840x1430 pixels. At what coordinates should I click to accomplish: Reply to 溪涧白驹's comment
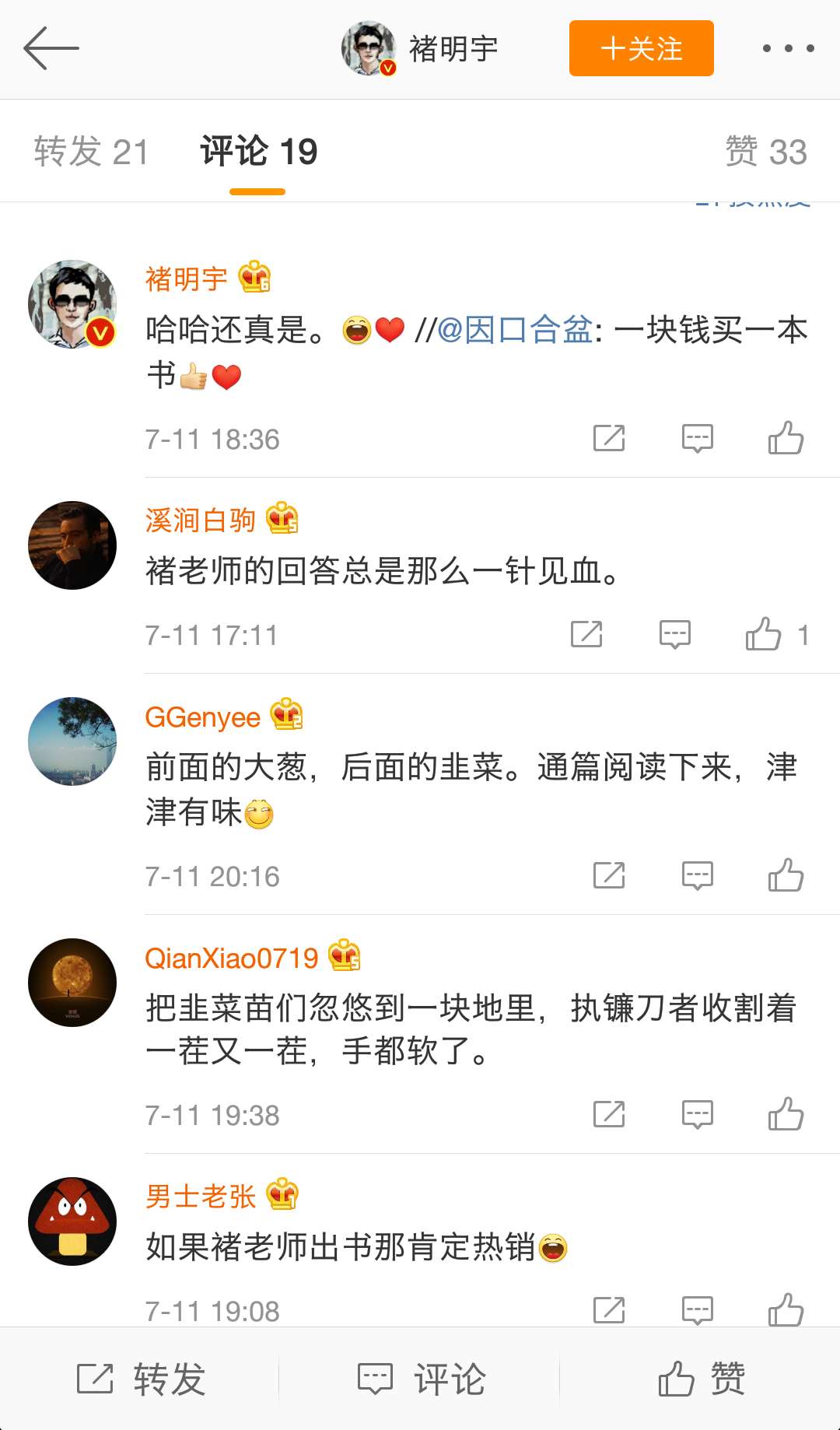[x=674, y=634]
